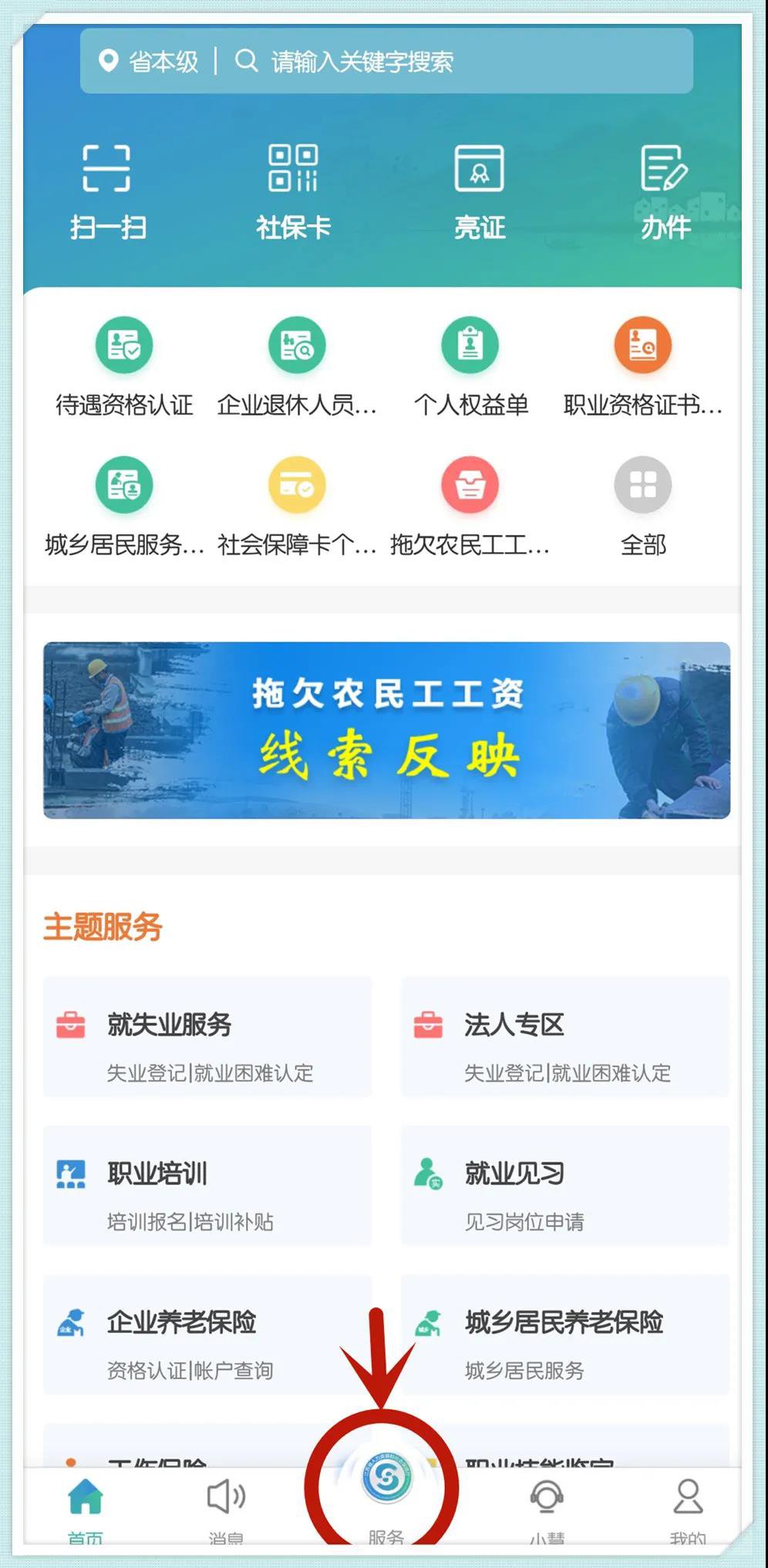Open 城乡居民服务 shortcut
Screen dimensions: 768x1568
tap(124, 506)
